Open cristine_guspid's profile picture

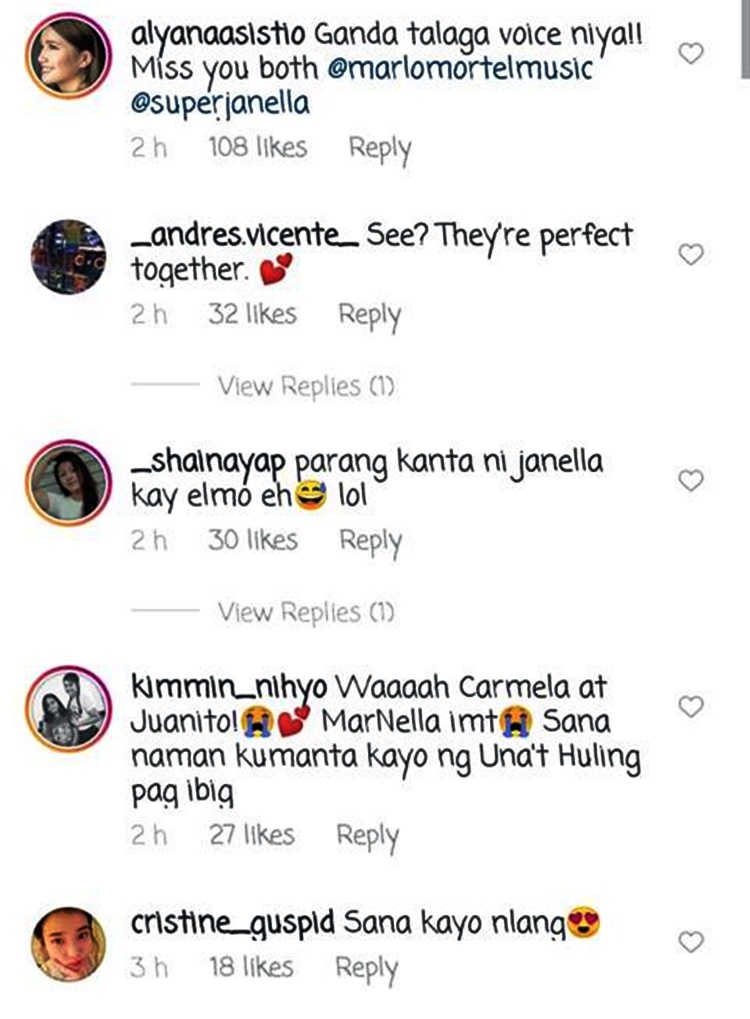[x=68, y=944]
